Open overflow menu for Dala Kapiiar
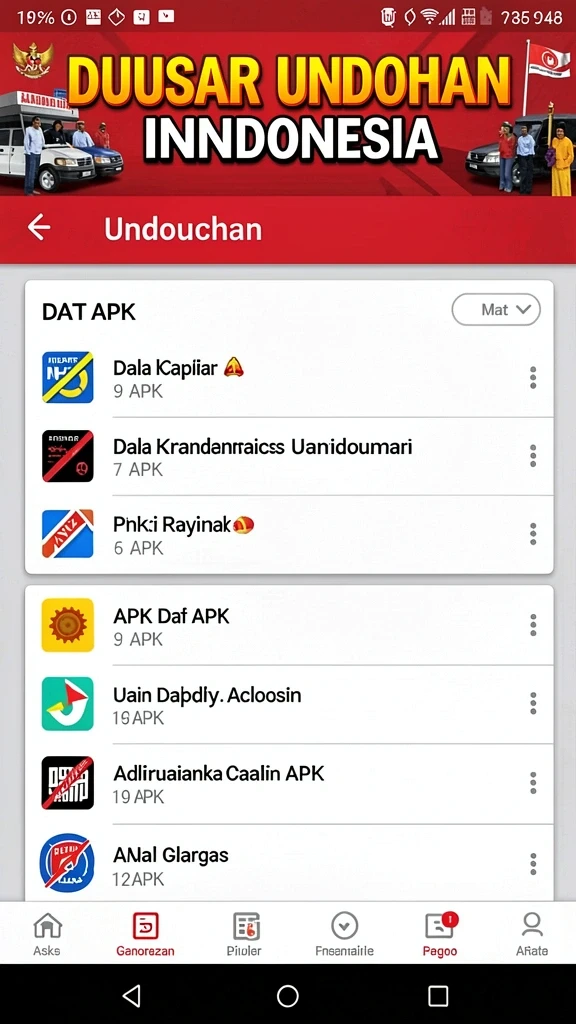Viewport: 576px width, 1024px height. (x=533, y=377)
